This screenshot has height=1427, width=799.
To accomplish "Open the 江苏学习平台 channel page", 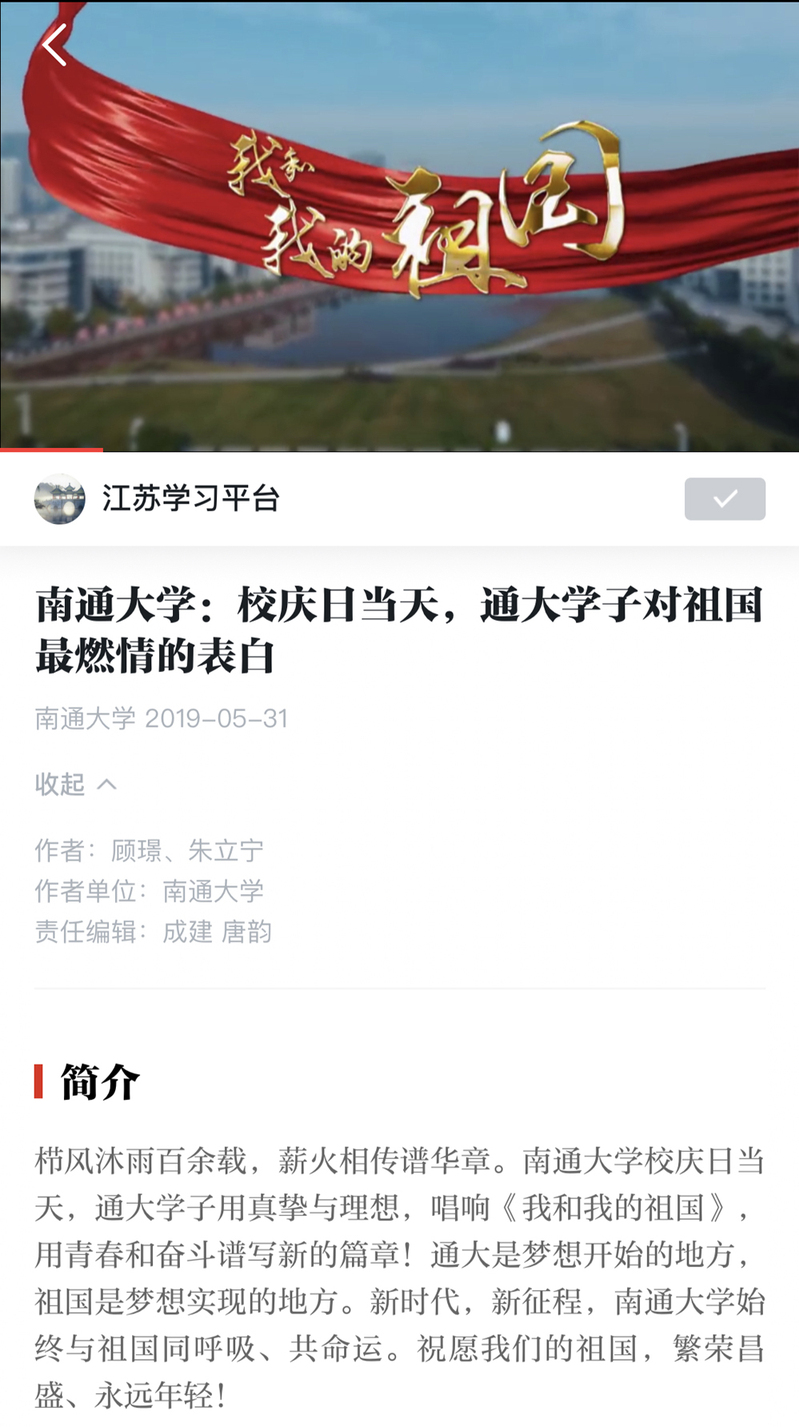I will click(190, 498).
